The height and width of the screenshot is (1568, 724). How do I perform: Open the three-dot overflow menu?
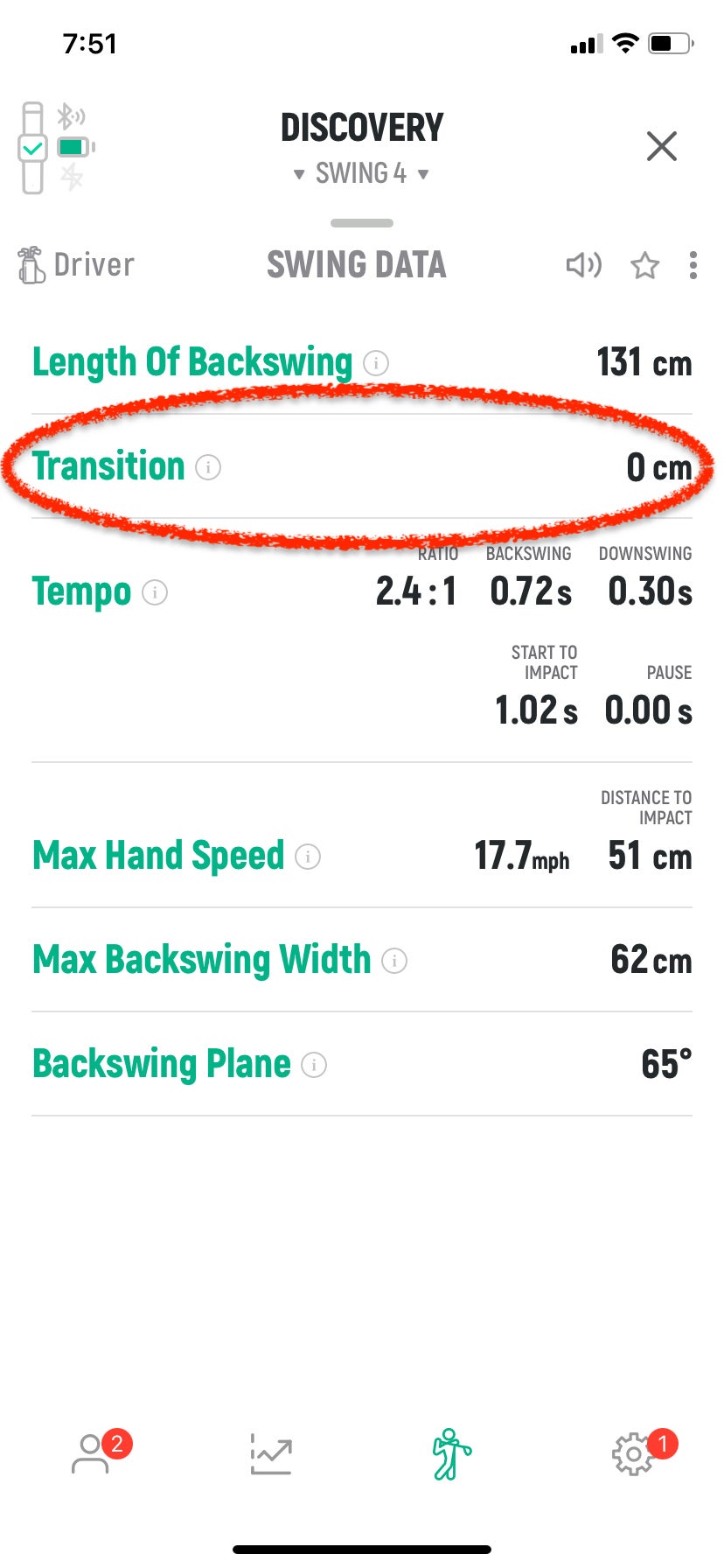(693, 265)
